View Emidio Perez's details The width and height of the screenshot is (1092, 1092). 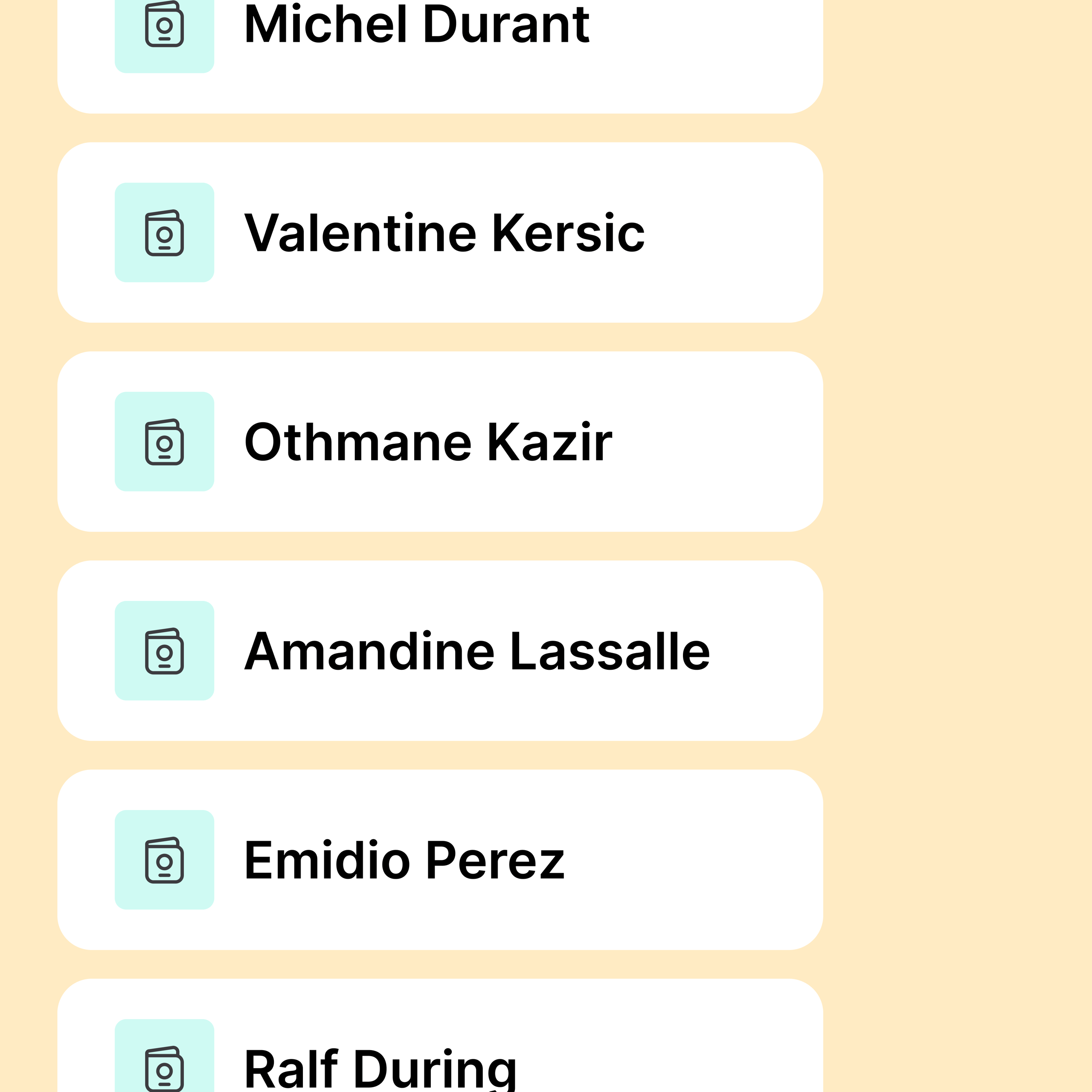tap(440, 860)
